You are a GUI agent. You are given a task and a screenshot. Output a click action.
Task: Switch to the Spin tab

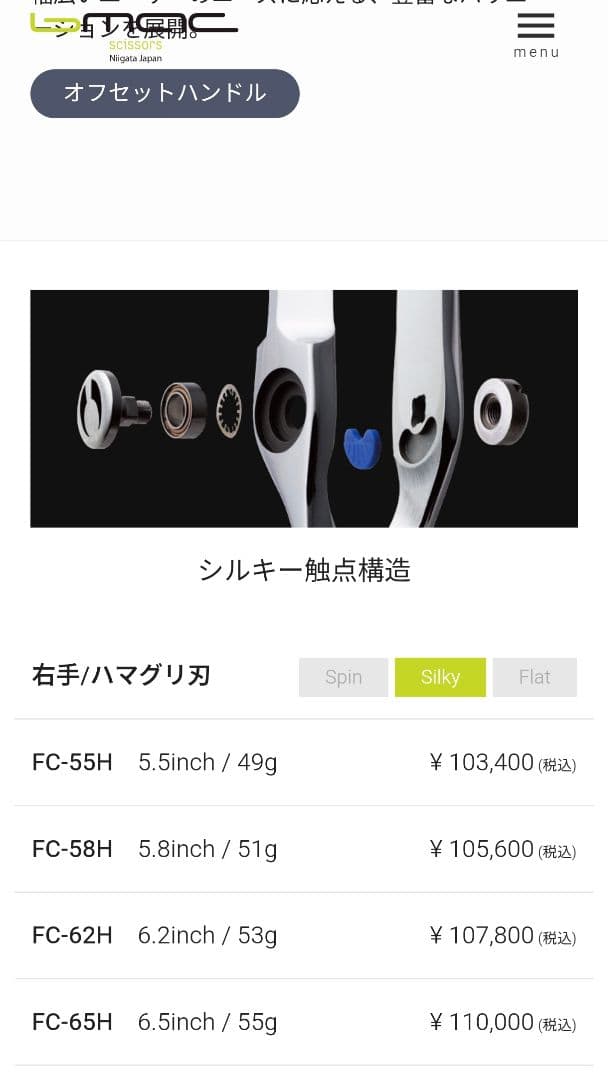click(x=343, y=677)
